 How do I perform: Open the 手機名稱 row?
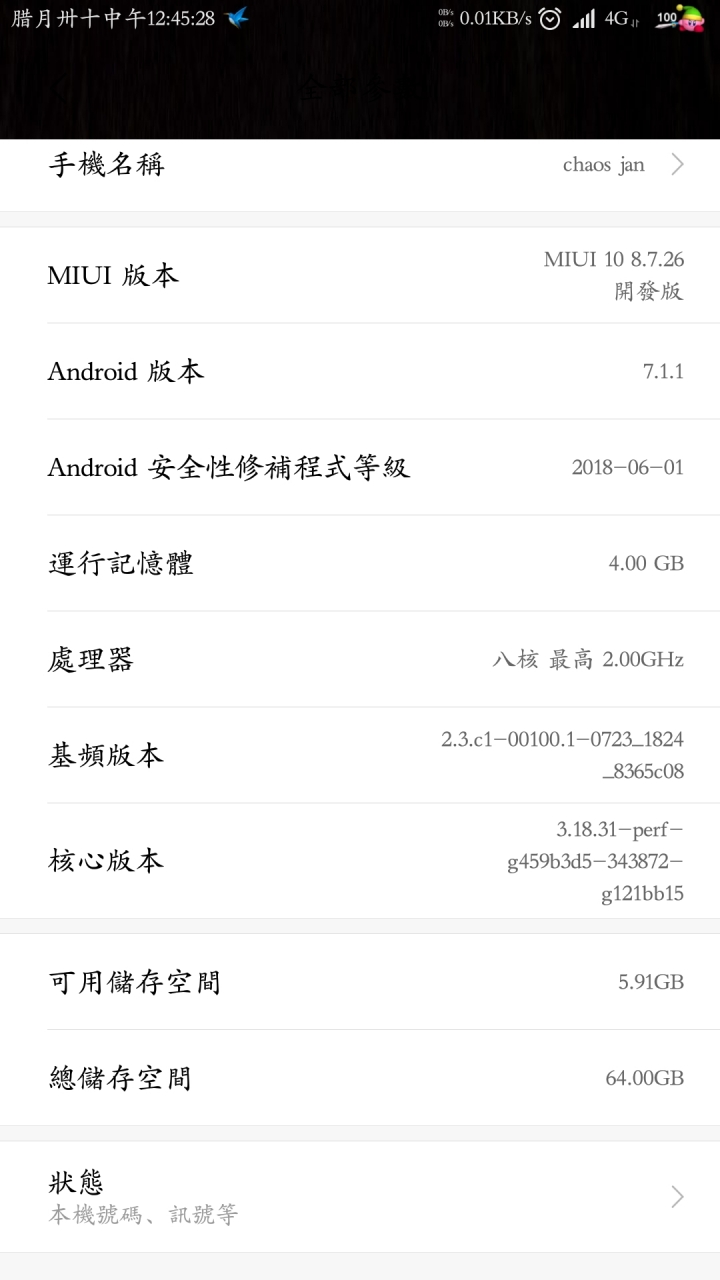[x=360, y=166]
